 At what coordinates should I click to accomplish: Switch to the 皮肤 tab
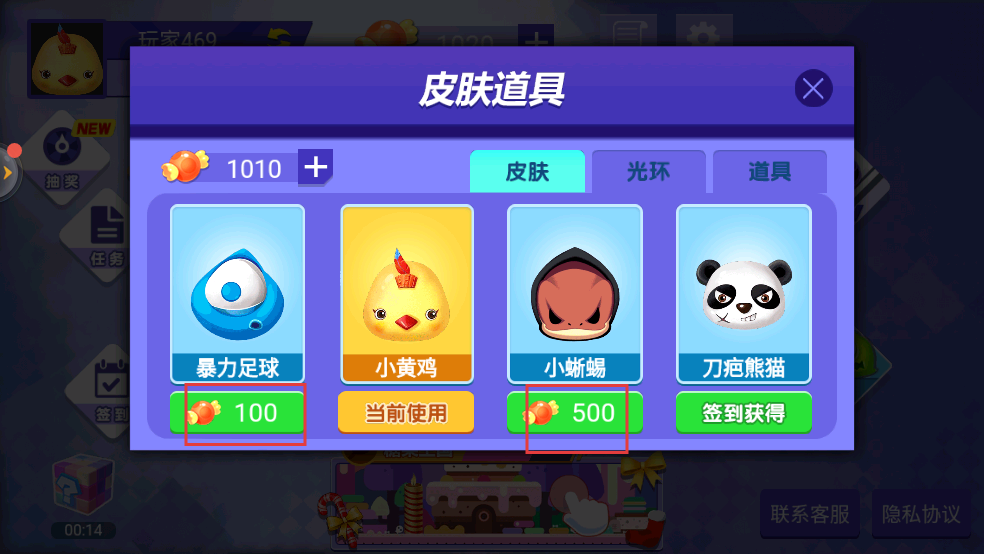[x=527, y=171]
